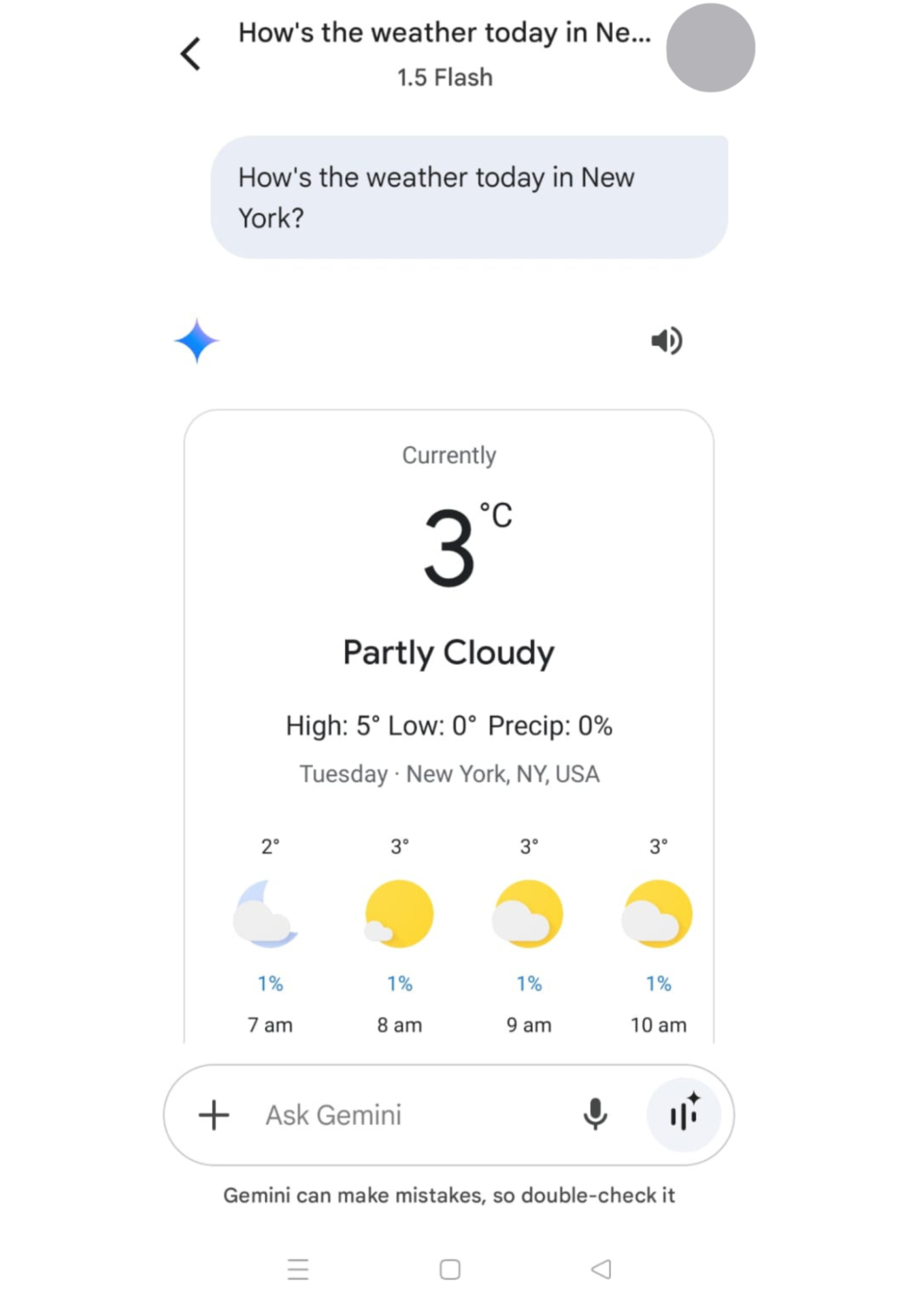
Task: Click the Gemini disclaimer text link
Action: click(449, 1195)
